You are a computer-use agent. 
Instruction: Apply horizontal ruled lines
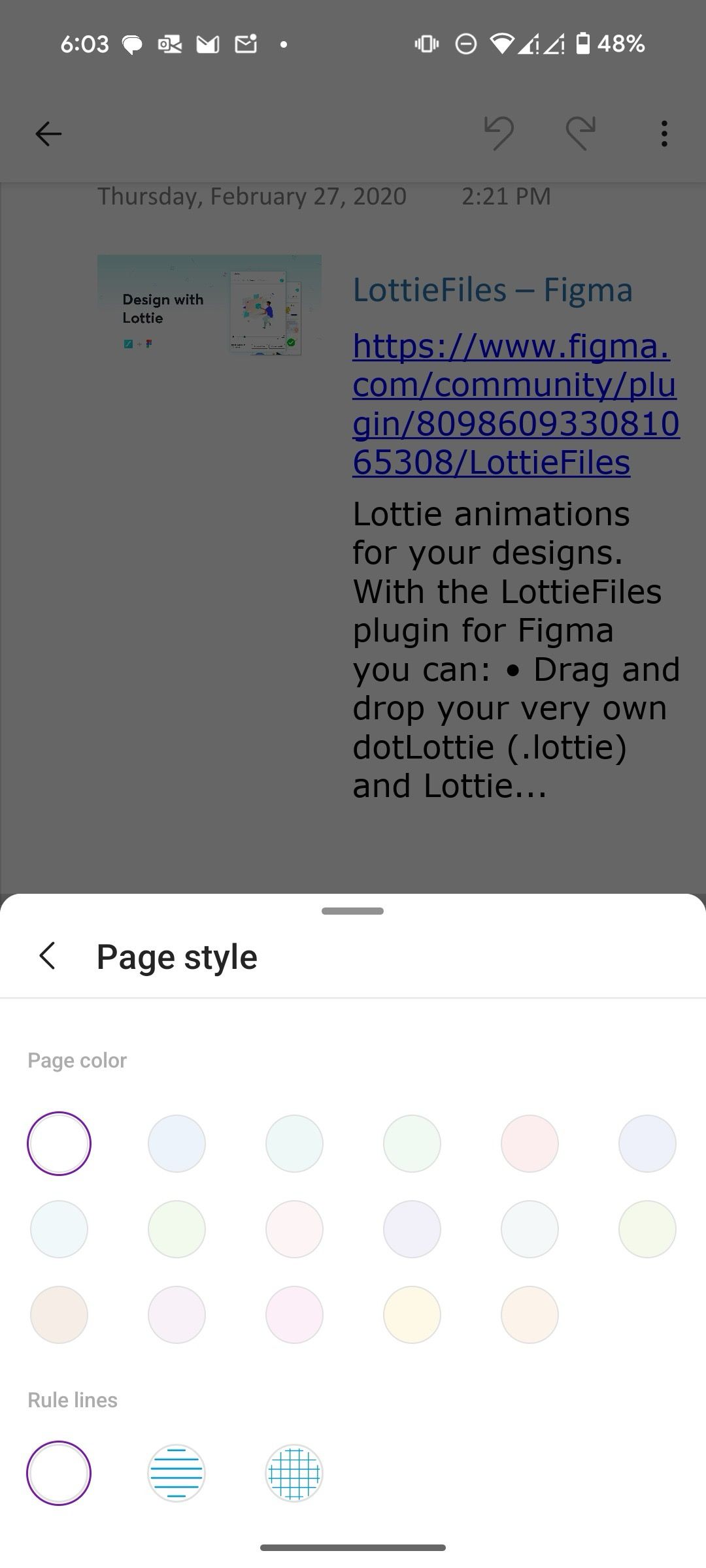[x=176, y=1473]
